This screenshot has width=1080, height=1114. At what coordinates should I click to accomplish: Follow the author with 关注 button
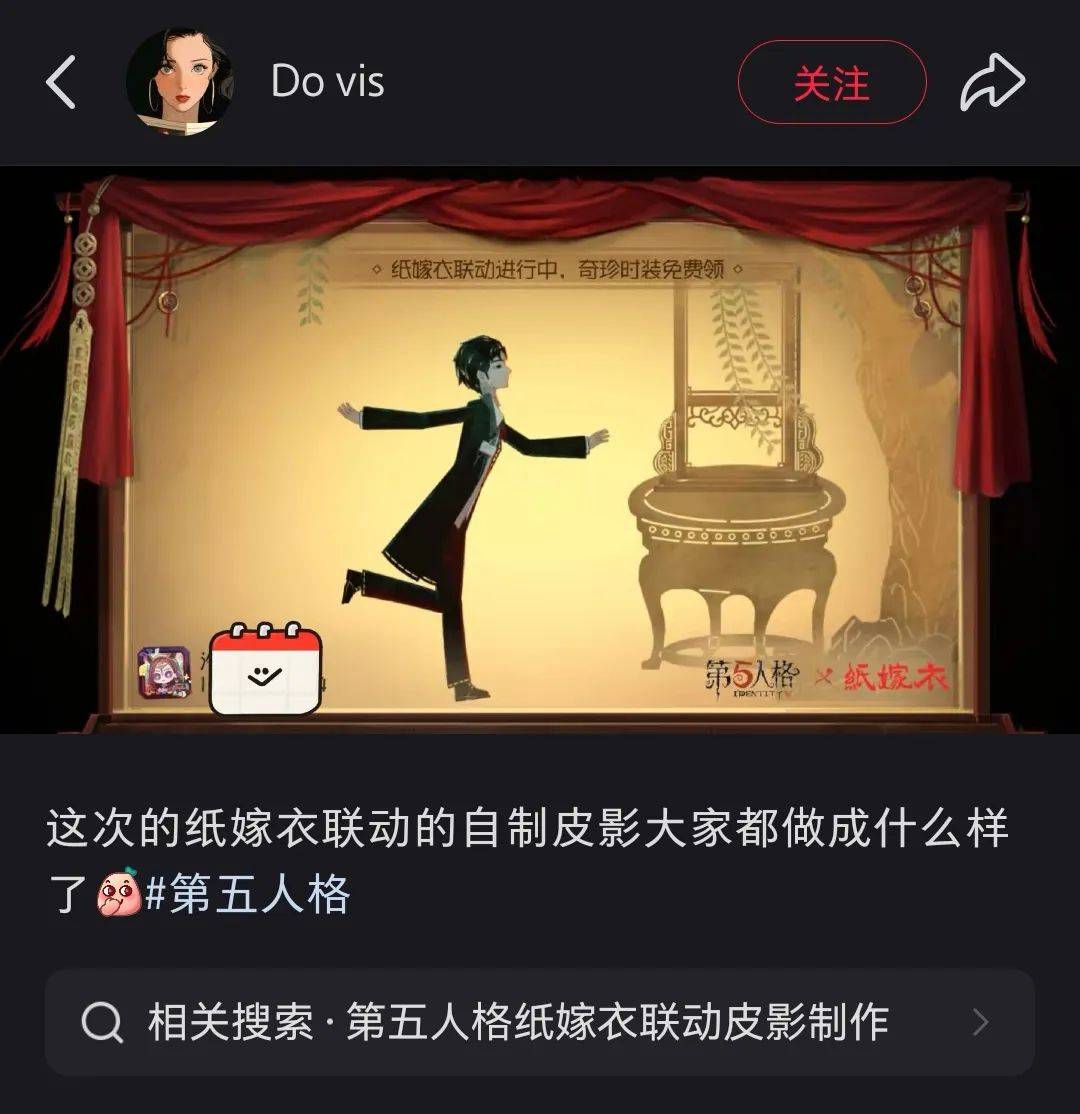[x=831, y=83]
